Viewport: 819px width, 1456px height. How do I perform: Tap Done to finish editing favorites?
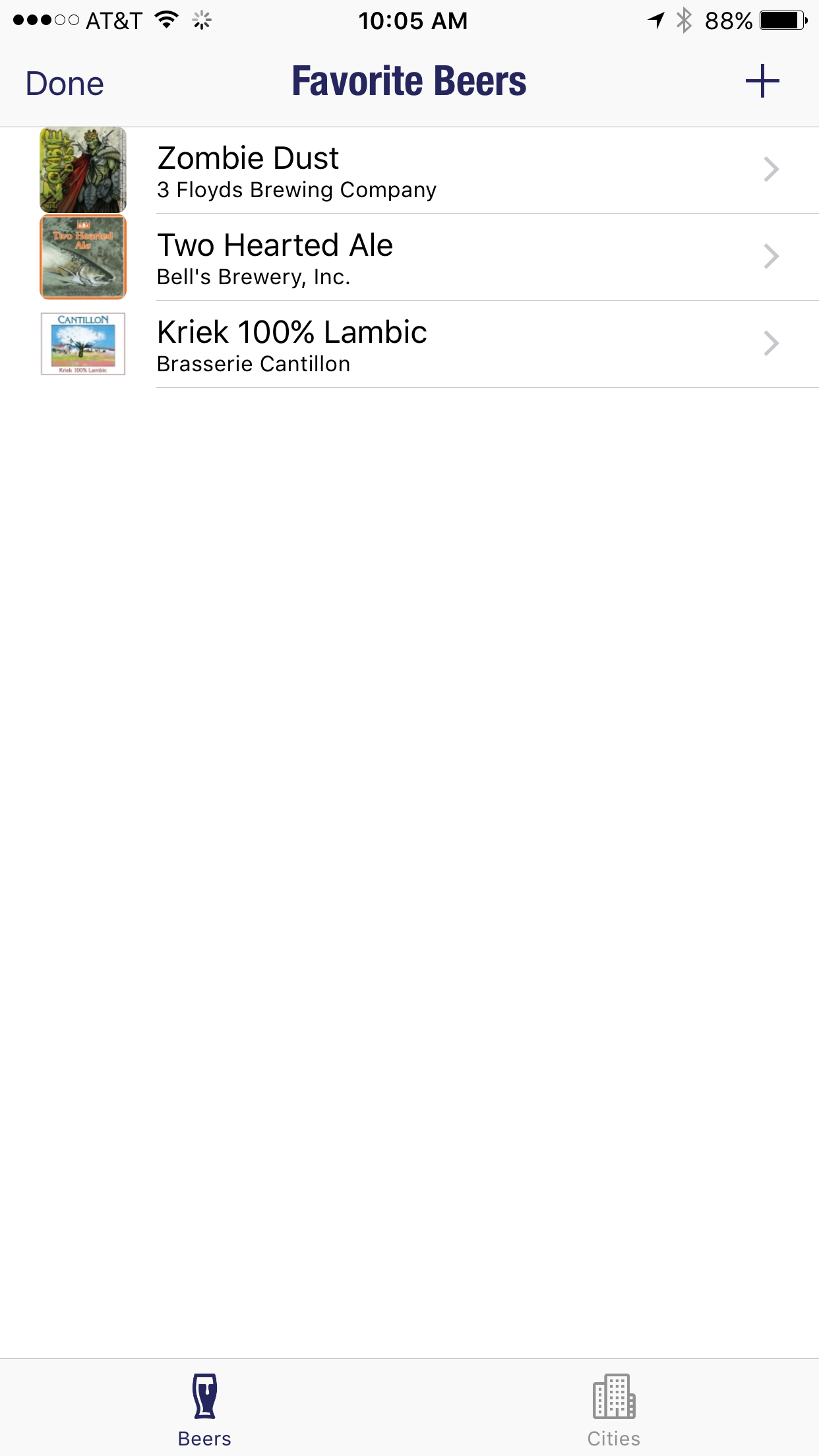[65, 84]
